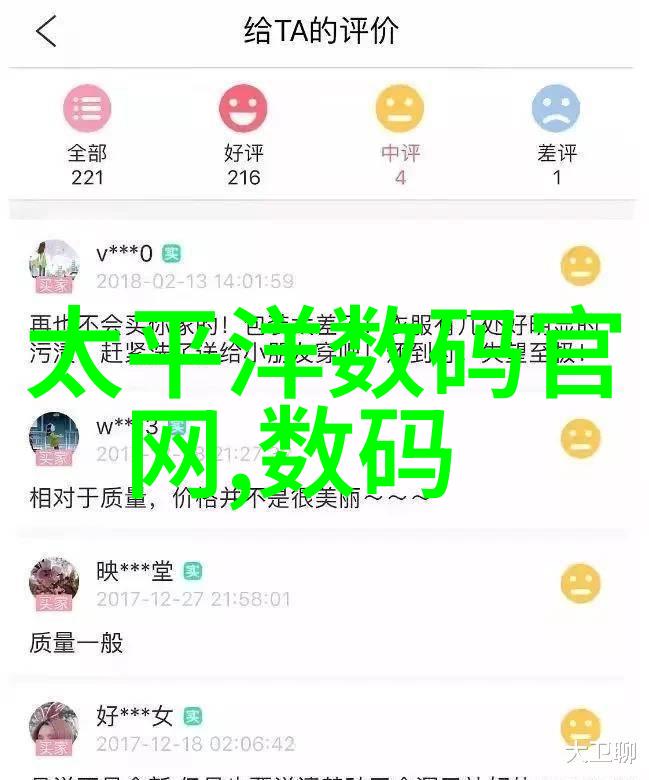Switch to neutral reviews (中评)
This screenshot has height=780, width=649.
point(400,134)
